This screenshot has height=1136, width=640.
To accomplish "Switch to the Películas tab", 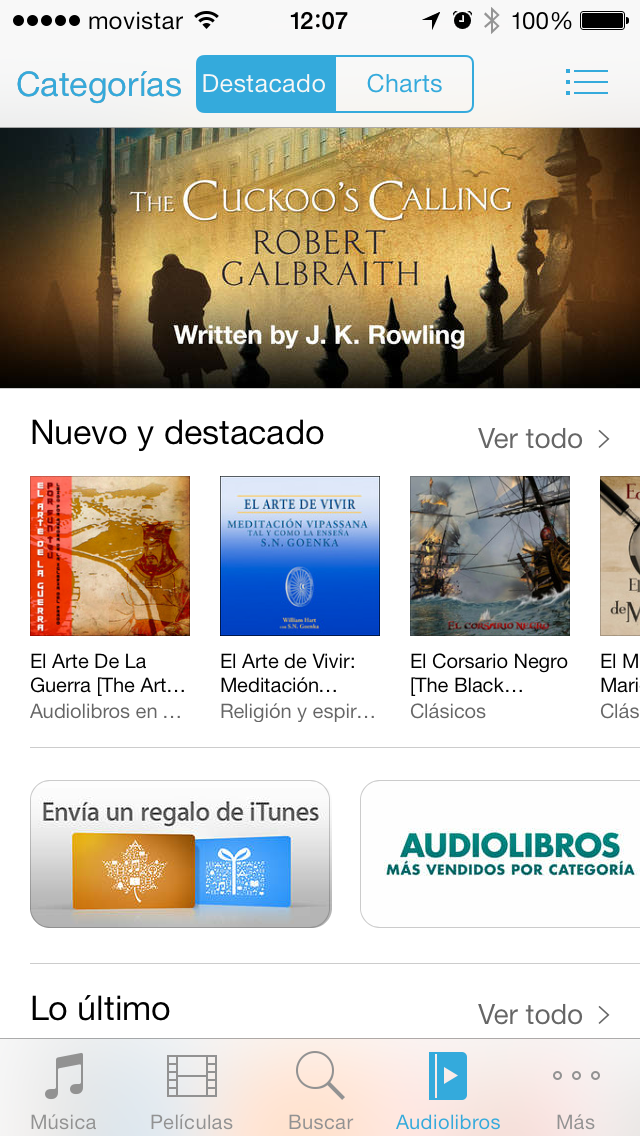I will click(x=191, y=1090).
